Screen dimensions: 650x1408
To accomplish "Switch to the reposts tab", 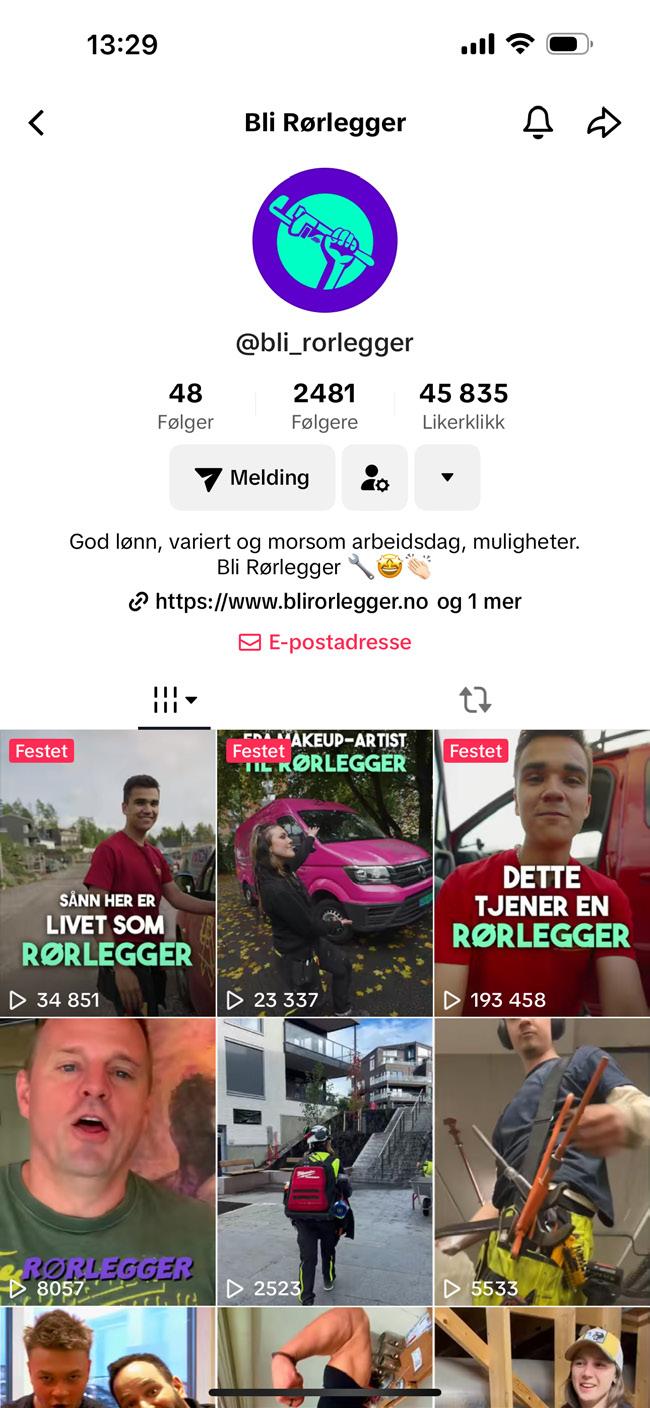I will click(x=475, y=700).
